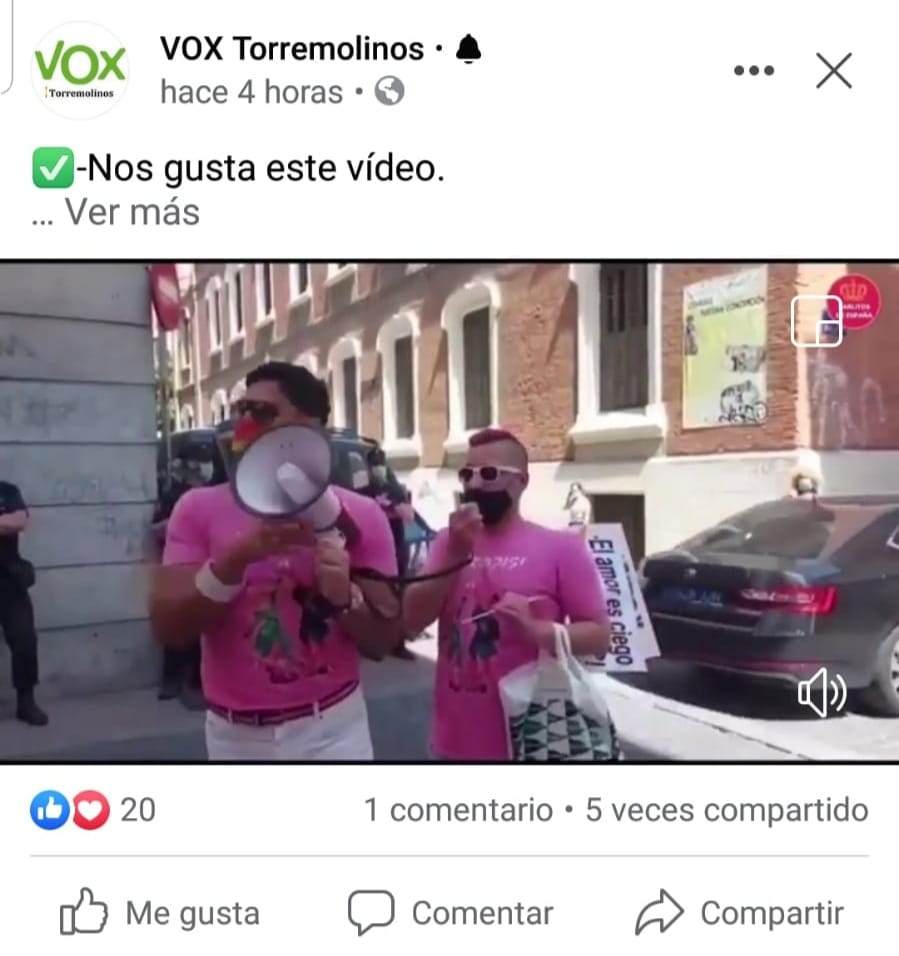Toggle the video sound speaker icon
The height and width of the screenshot is (956, 899).
[822, 692]
